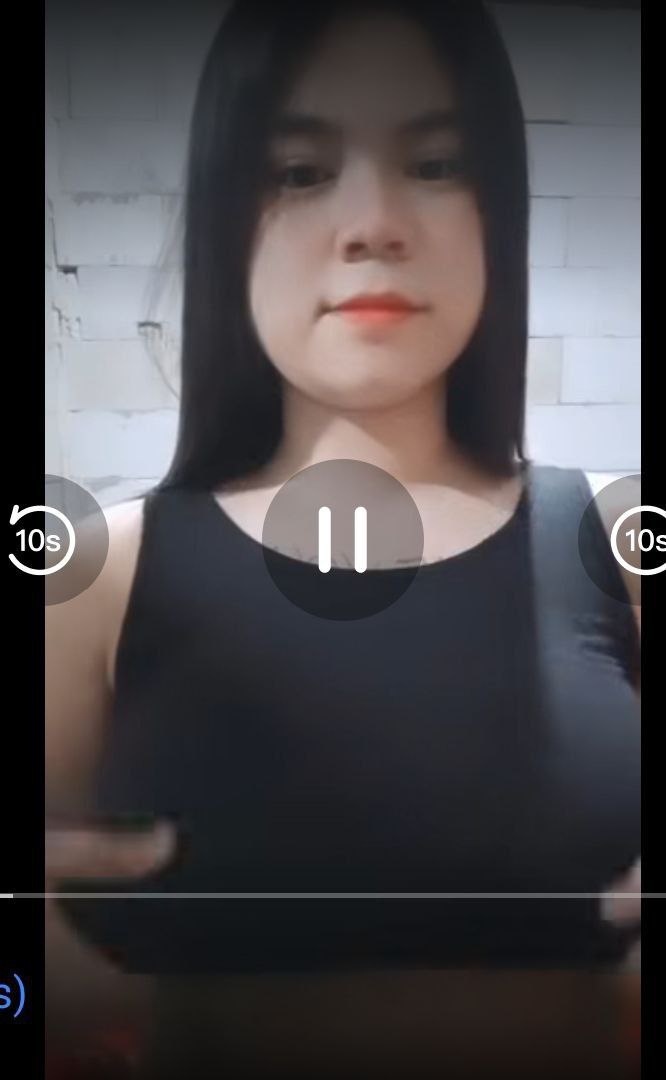666x1080 pixels.
Task: Seek using the video progress bar
Action: click(x=333, y=895)
